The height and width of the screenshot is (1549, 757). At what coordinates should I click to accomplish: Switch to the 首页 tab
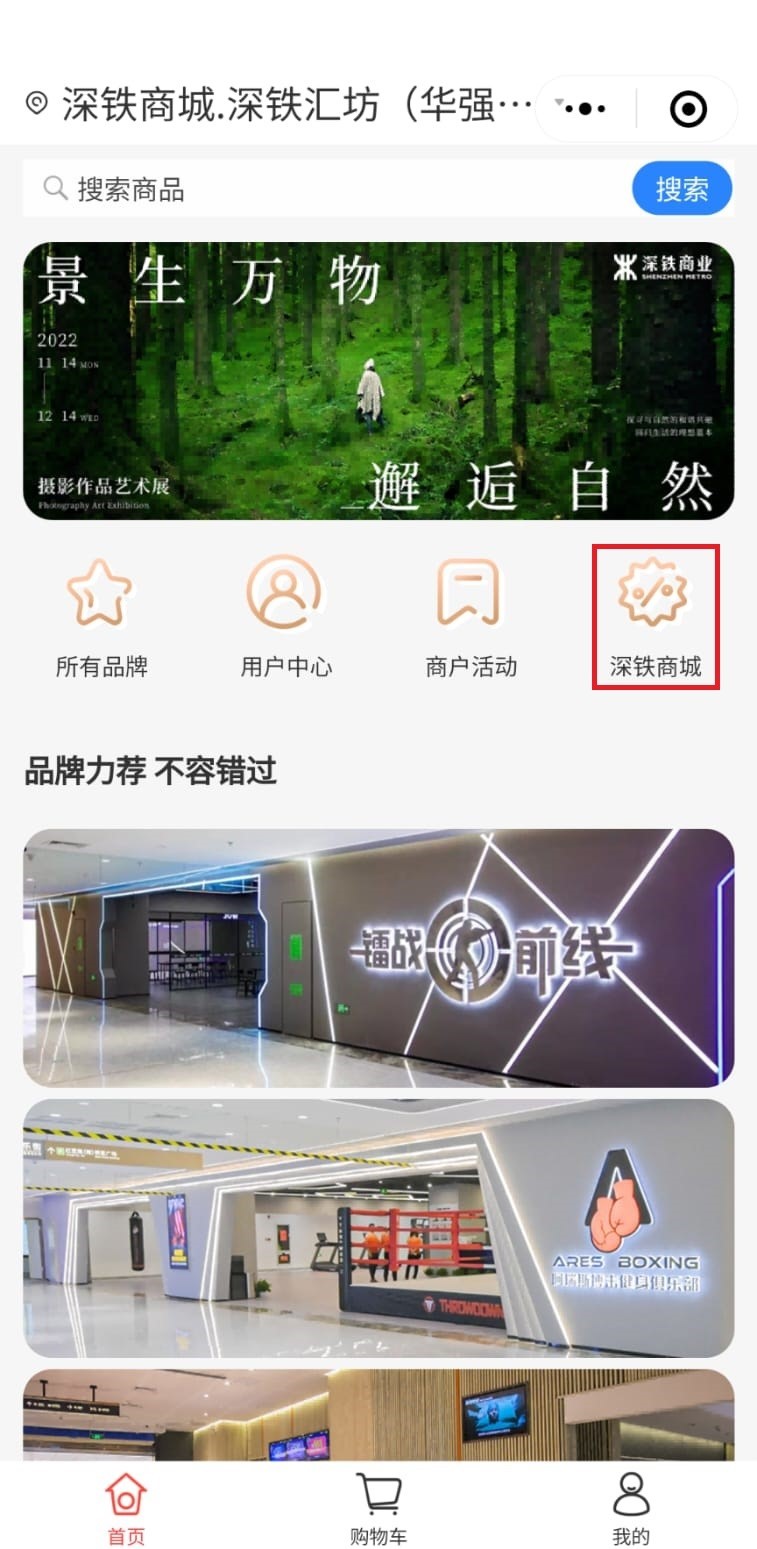[x=126, y=1508]
